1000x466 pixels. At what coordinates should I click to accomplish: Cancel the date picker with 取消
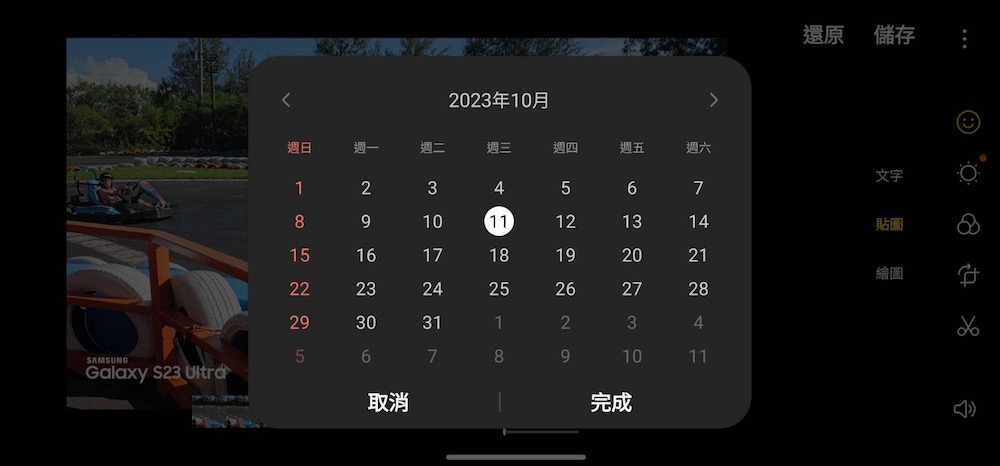coord(388,402)
